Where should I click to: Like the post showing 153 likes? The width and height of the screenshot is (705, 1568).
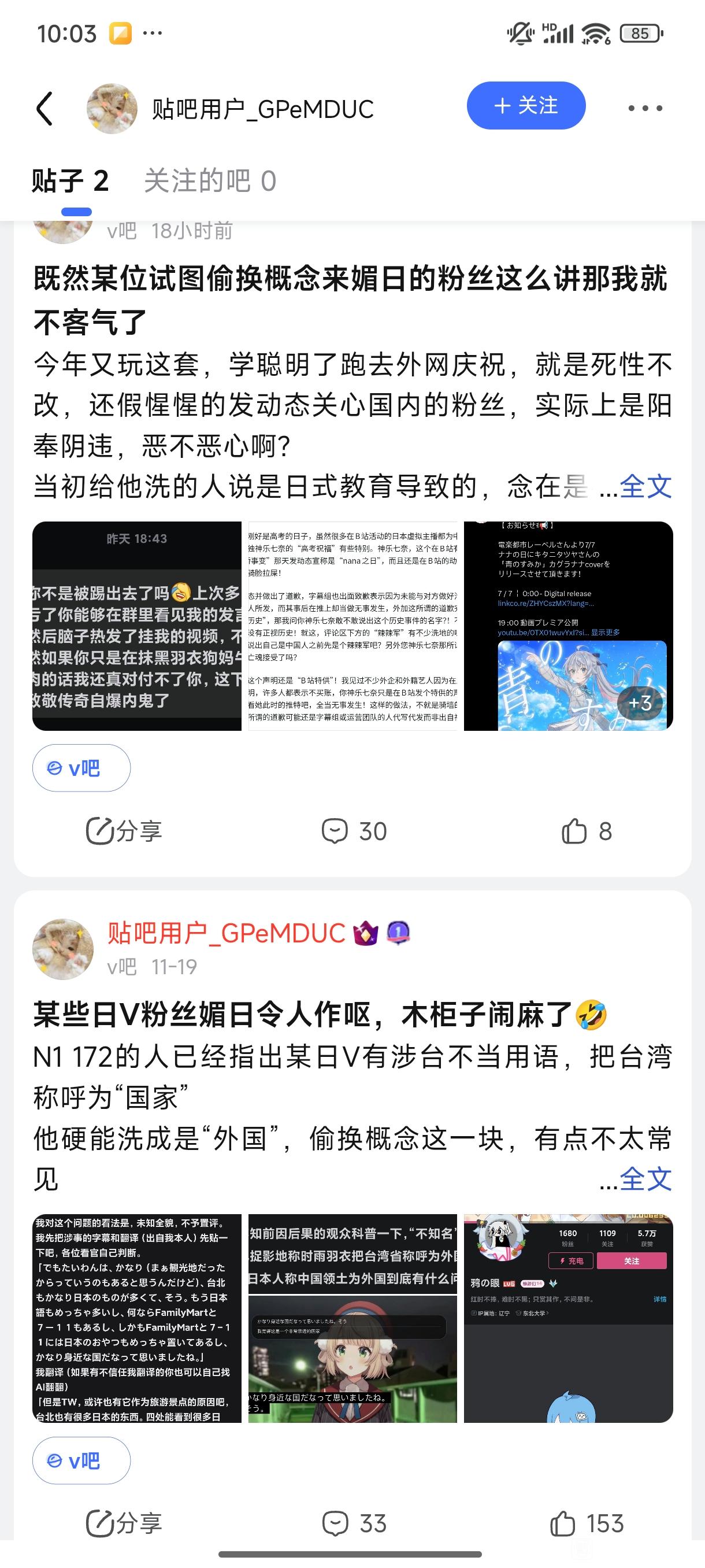pyautogui.click(x=587, y=1523)
